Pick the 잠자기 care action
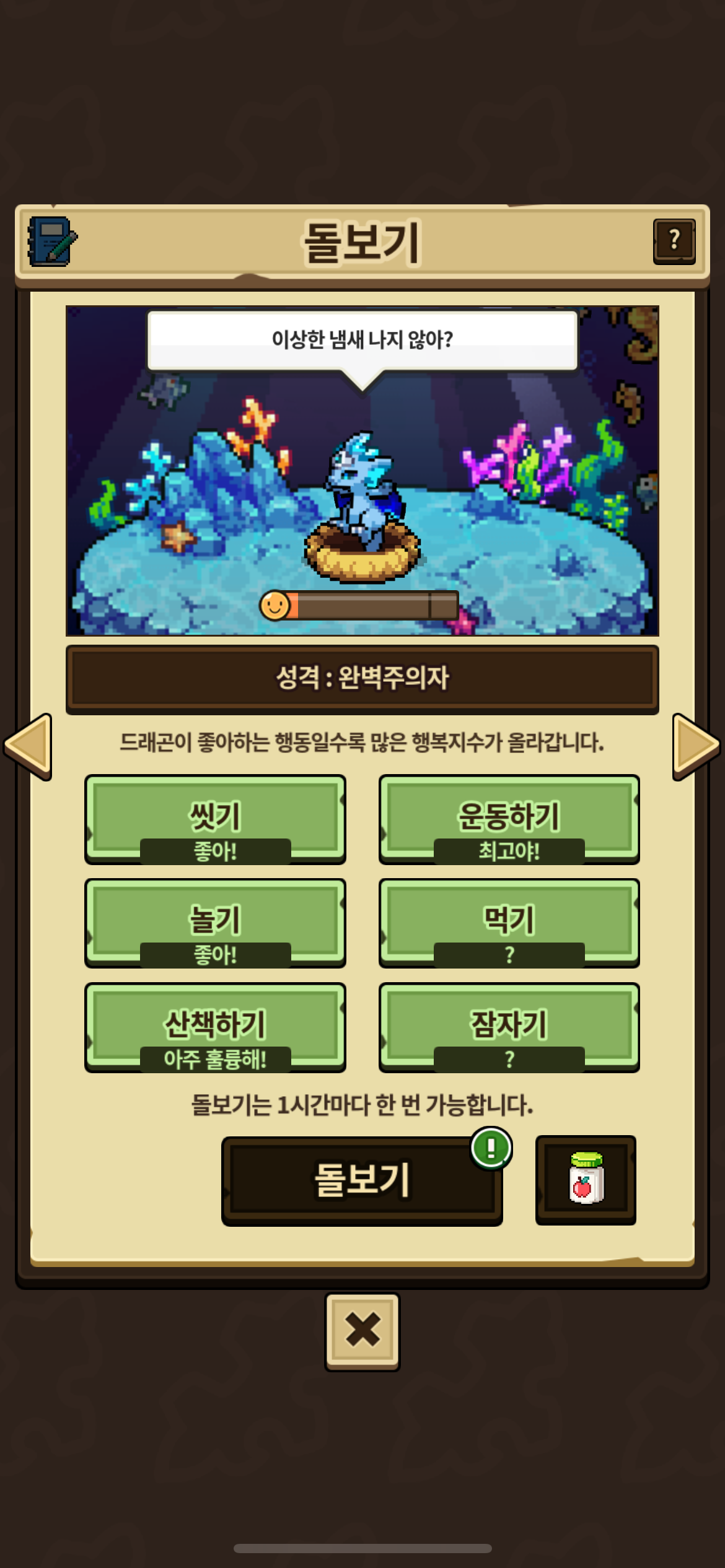This screenshot has width=725, height=1568. 509,1027
